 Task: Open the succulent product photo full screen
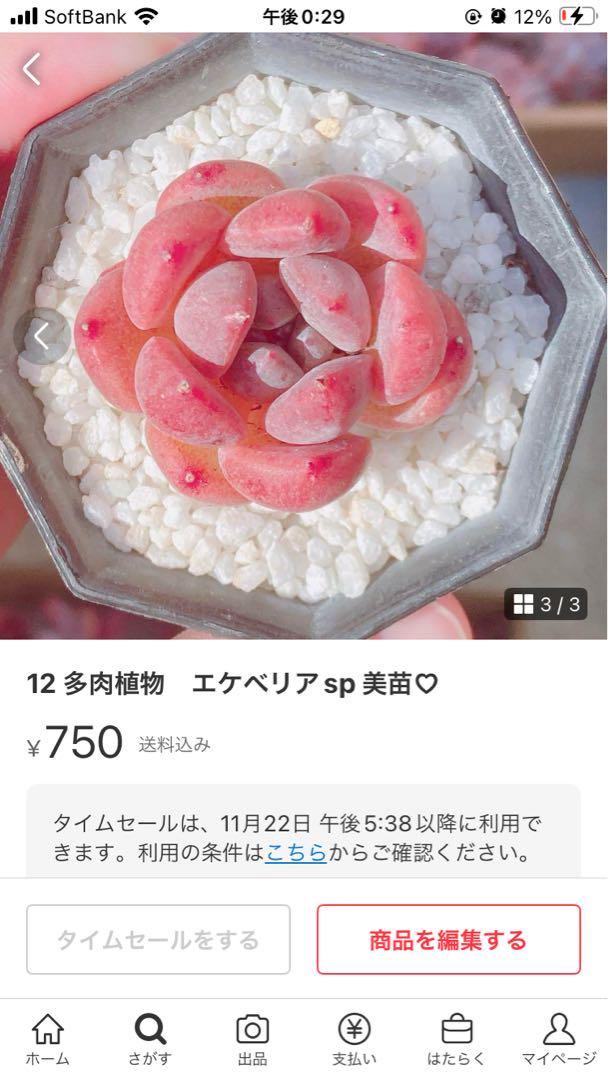coord(304,336)
